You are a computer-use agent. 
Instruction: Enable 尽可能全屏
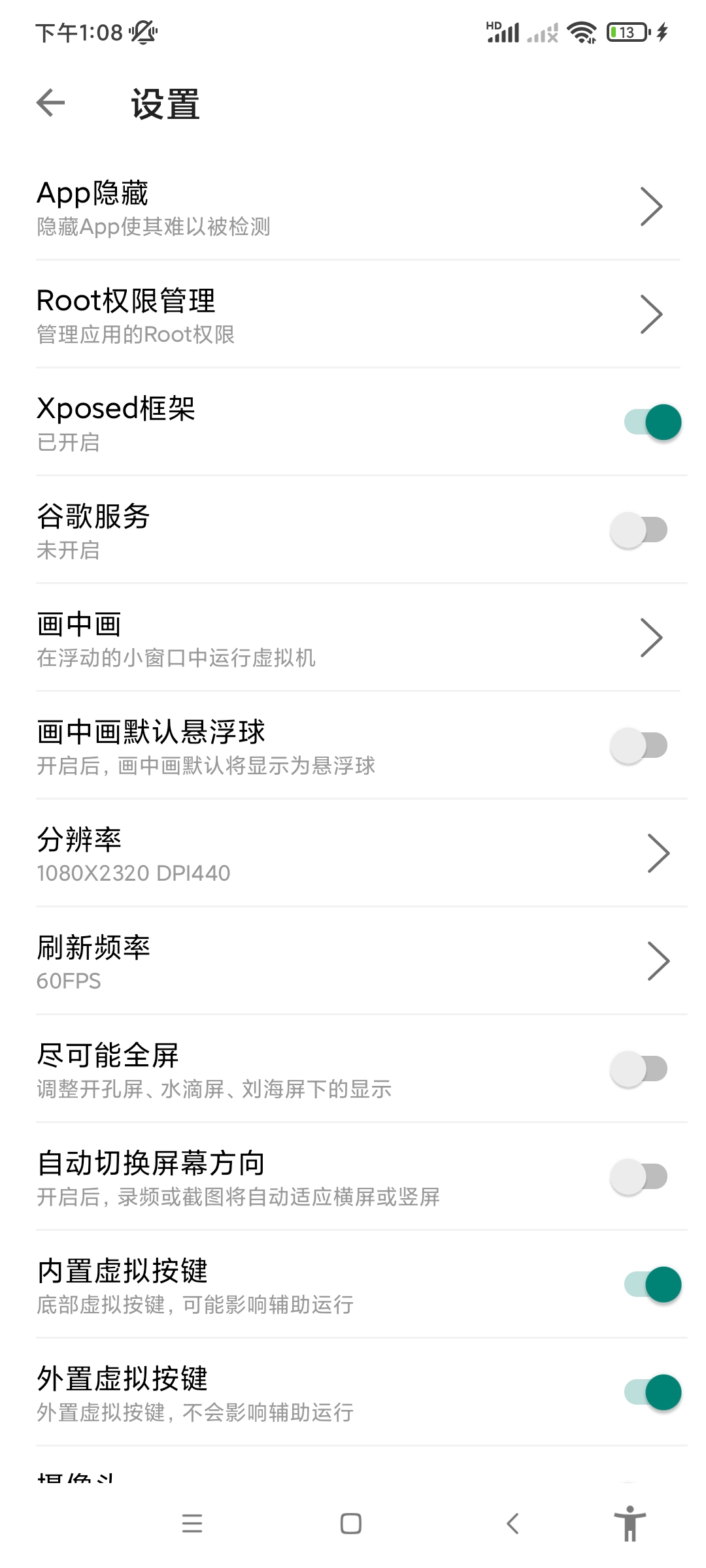point(639,1069)
